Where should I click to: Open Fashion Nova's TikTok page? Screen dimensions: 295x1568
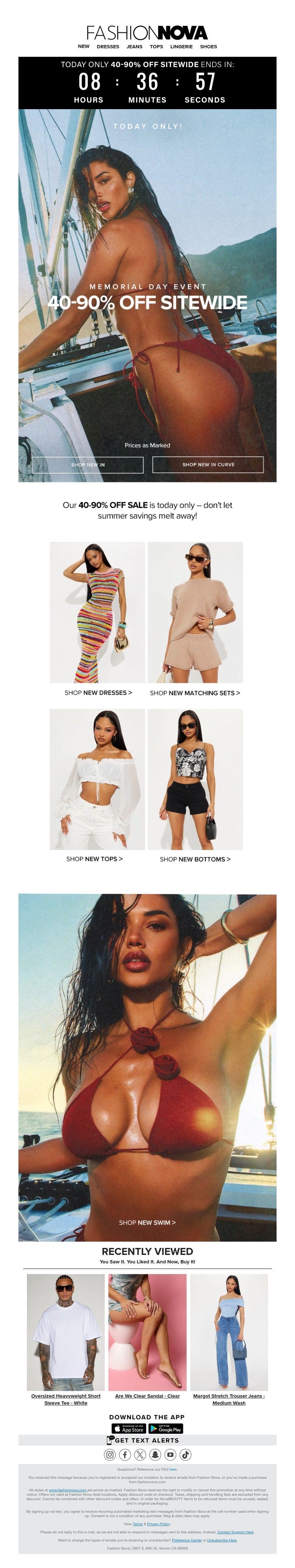tap(185, 1455)
